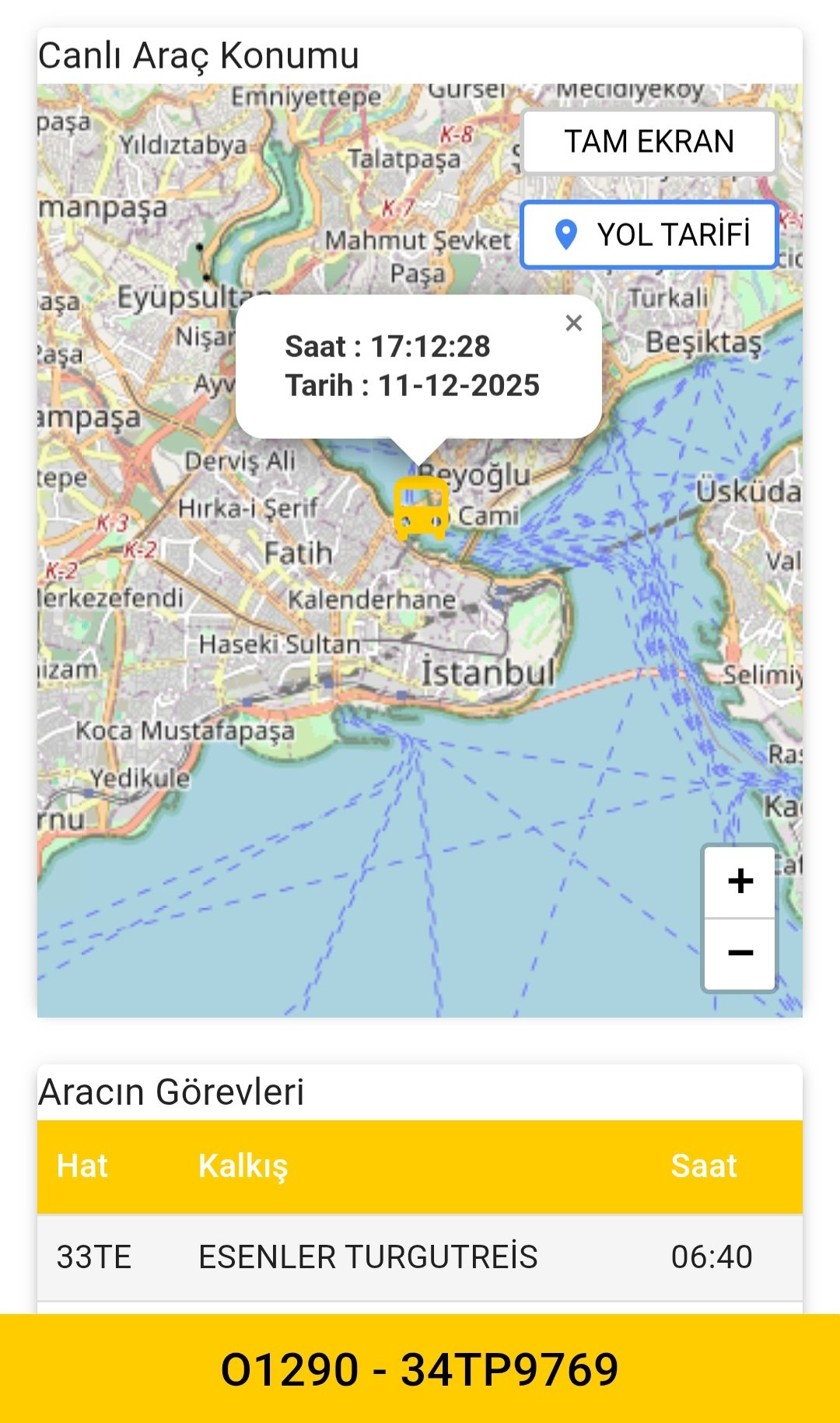Zoom in the map with plus button
Image resolution: width=840 pixels, height=1423 pixels.
click(x=740, y=881)
